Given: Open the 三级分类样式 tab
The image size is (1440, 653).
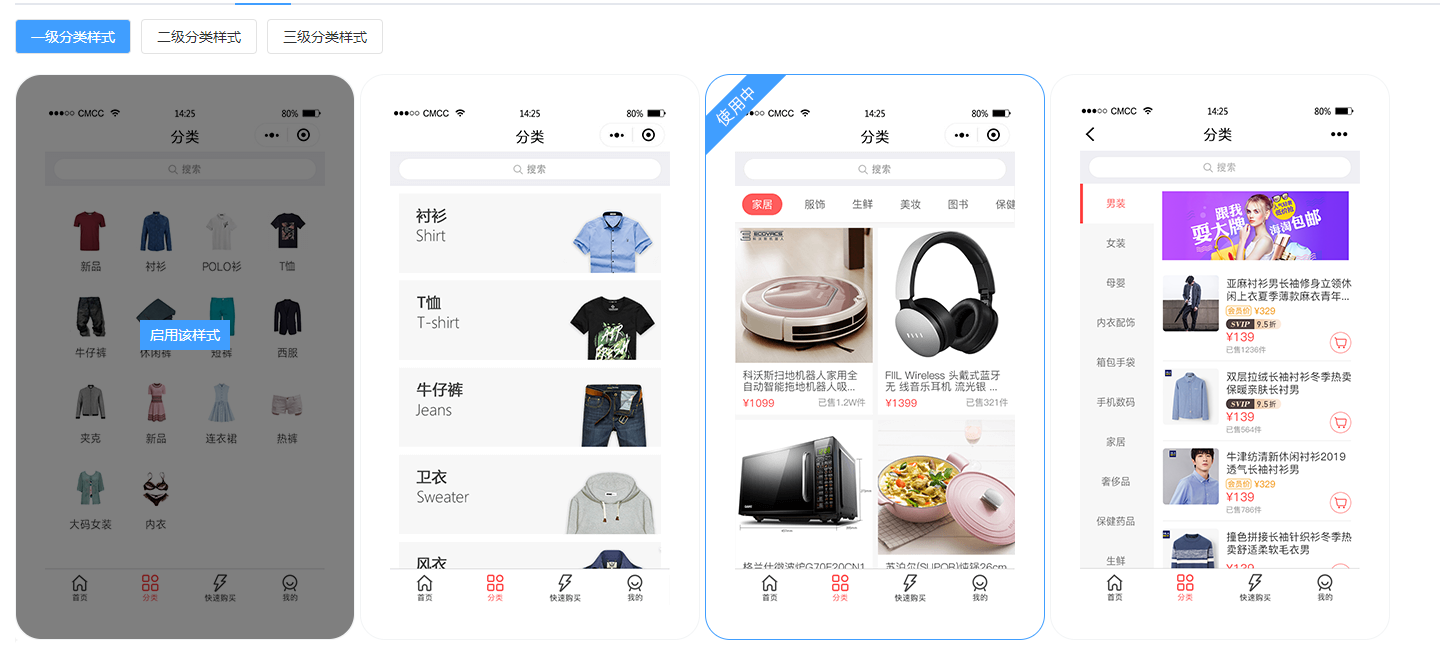Looking at the screenshot, I should click(x=325, y=37).
